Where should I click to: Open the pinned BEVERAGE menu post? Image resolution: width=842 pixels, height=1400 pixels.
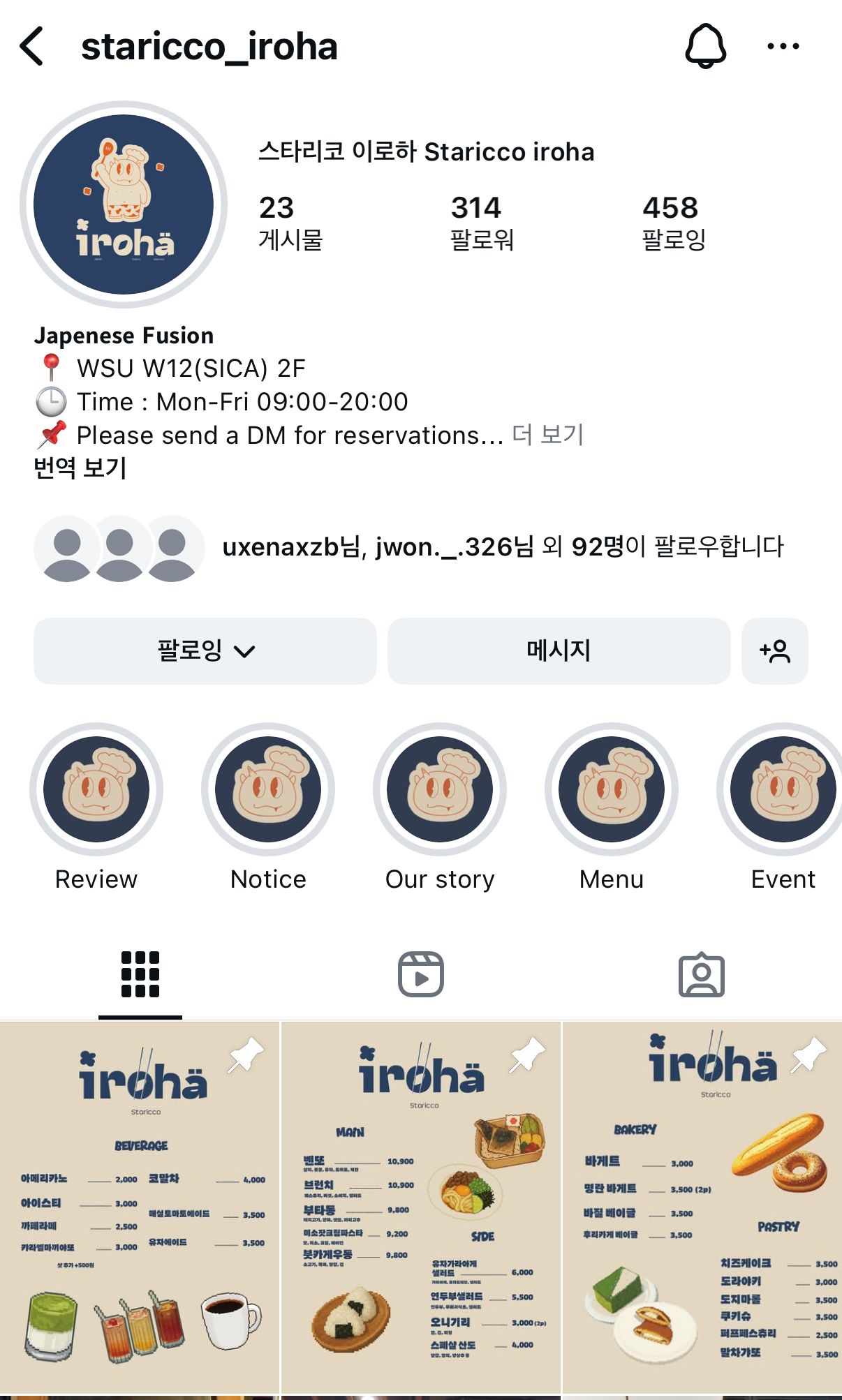(x=140, y=1207)
